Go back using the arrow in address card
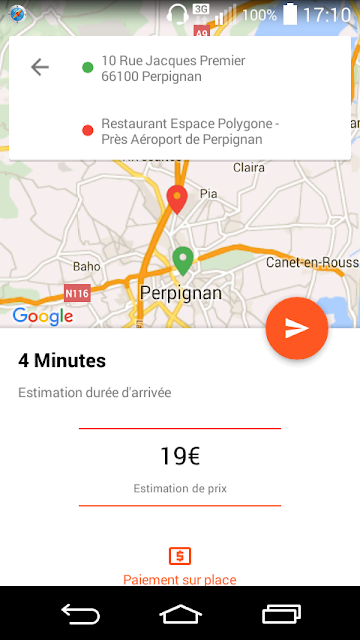This screenshot has width=360, height=640. click(x=40, y=67)
